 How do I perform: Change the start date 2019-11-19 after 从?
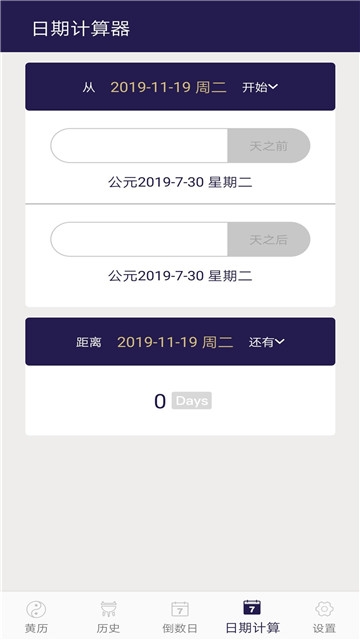[168, 87]
